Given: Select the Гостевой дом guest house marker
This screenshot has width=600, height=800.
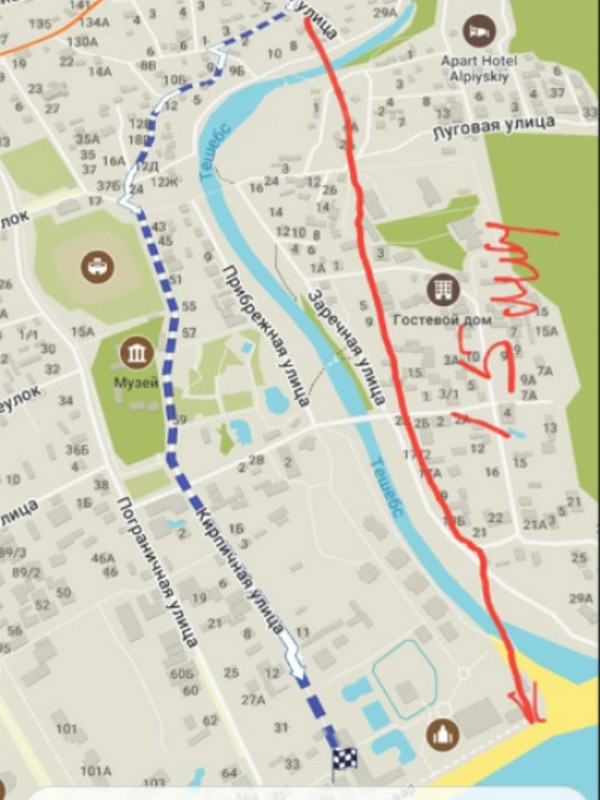Looking at the screenshot, I should click(440, 290).
